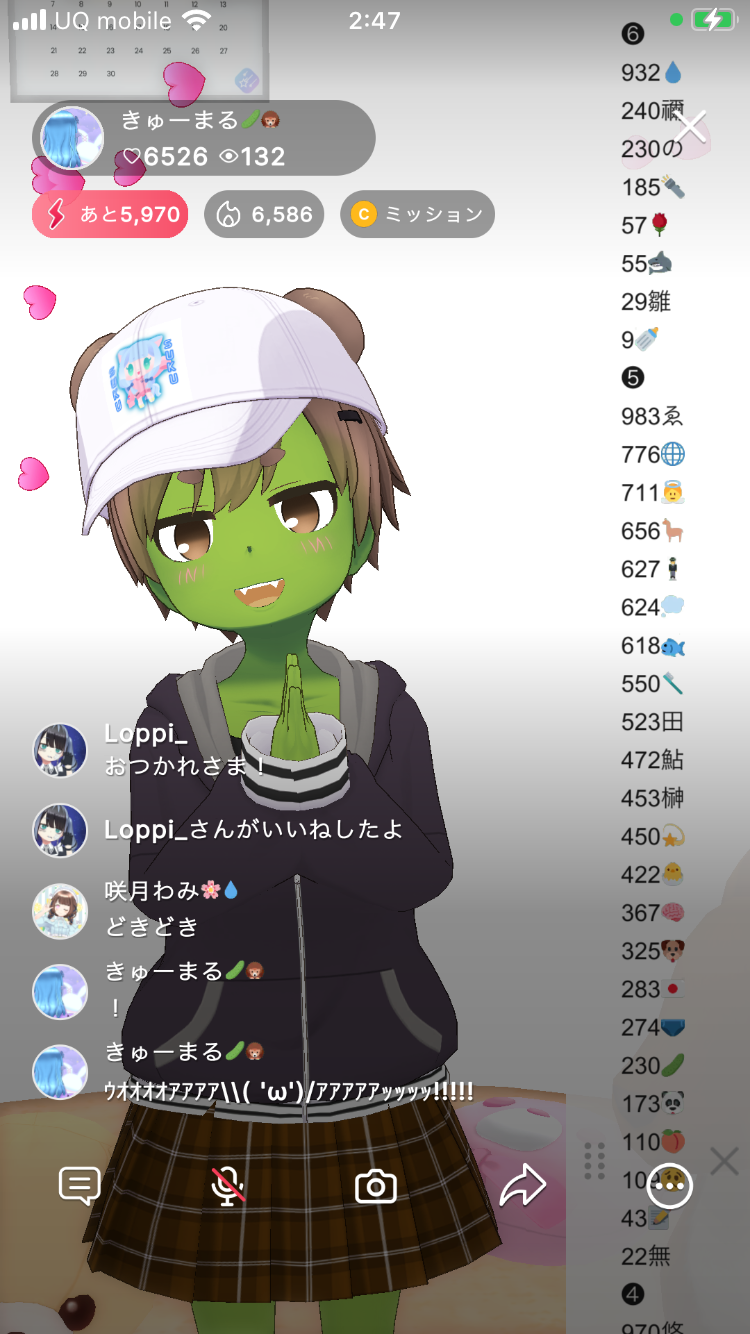Open the round avatar button at bottom right
The image size is (750, 1334).
coord(669,1186)
